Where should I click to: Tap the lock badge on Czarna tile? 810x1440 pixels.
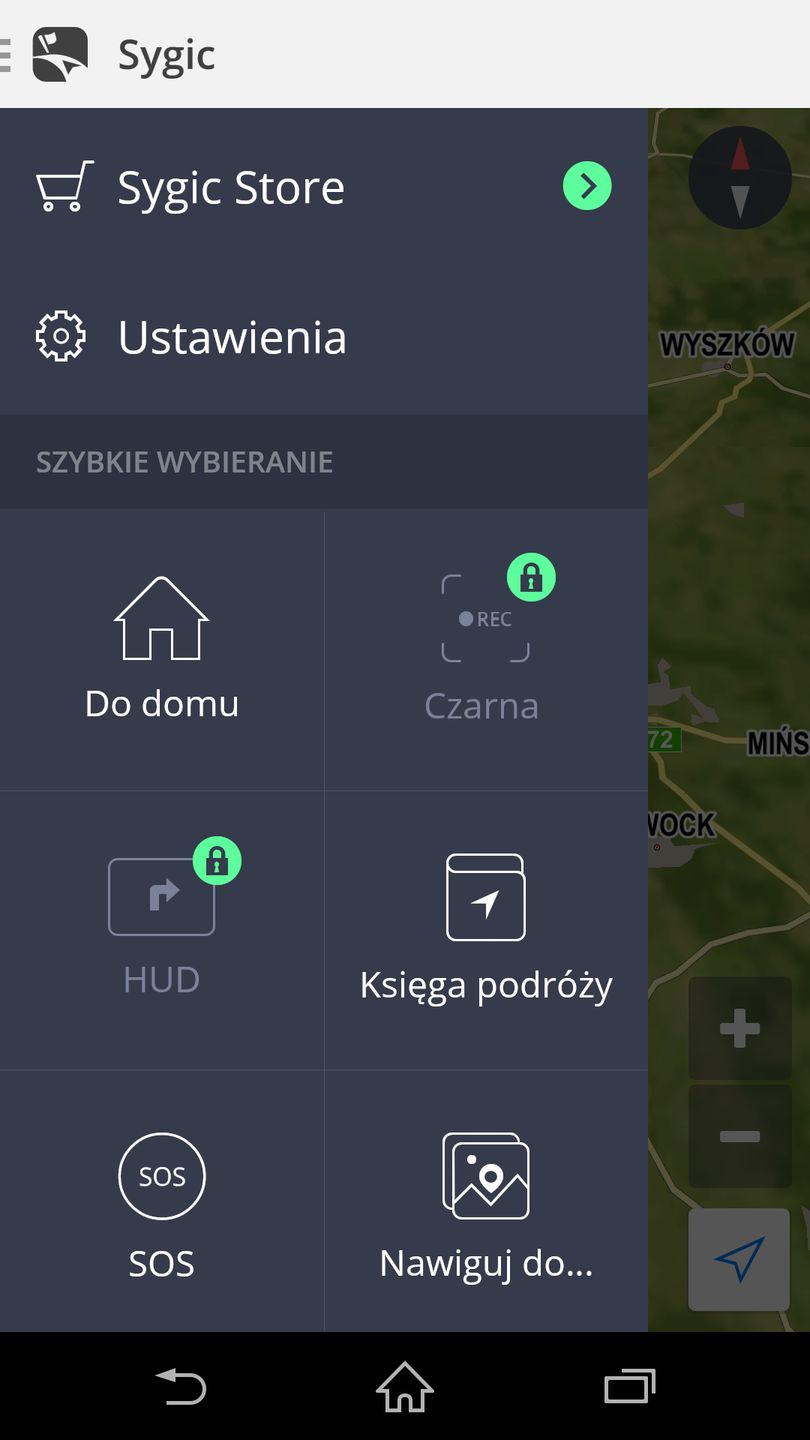pos(531,577)
